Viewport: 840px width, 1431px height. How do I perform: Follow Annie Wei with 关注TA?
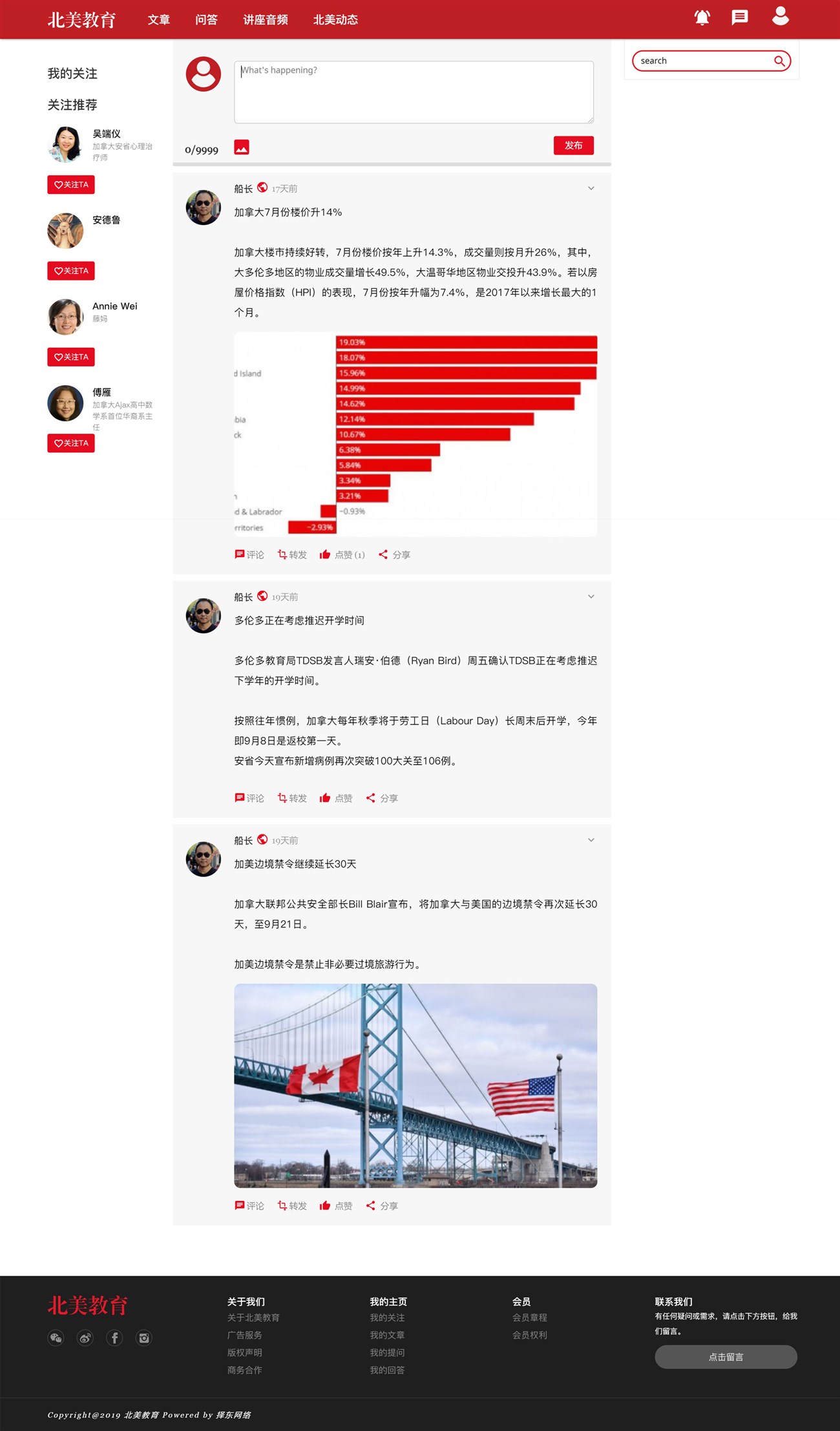(x=71, y=357)
